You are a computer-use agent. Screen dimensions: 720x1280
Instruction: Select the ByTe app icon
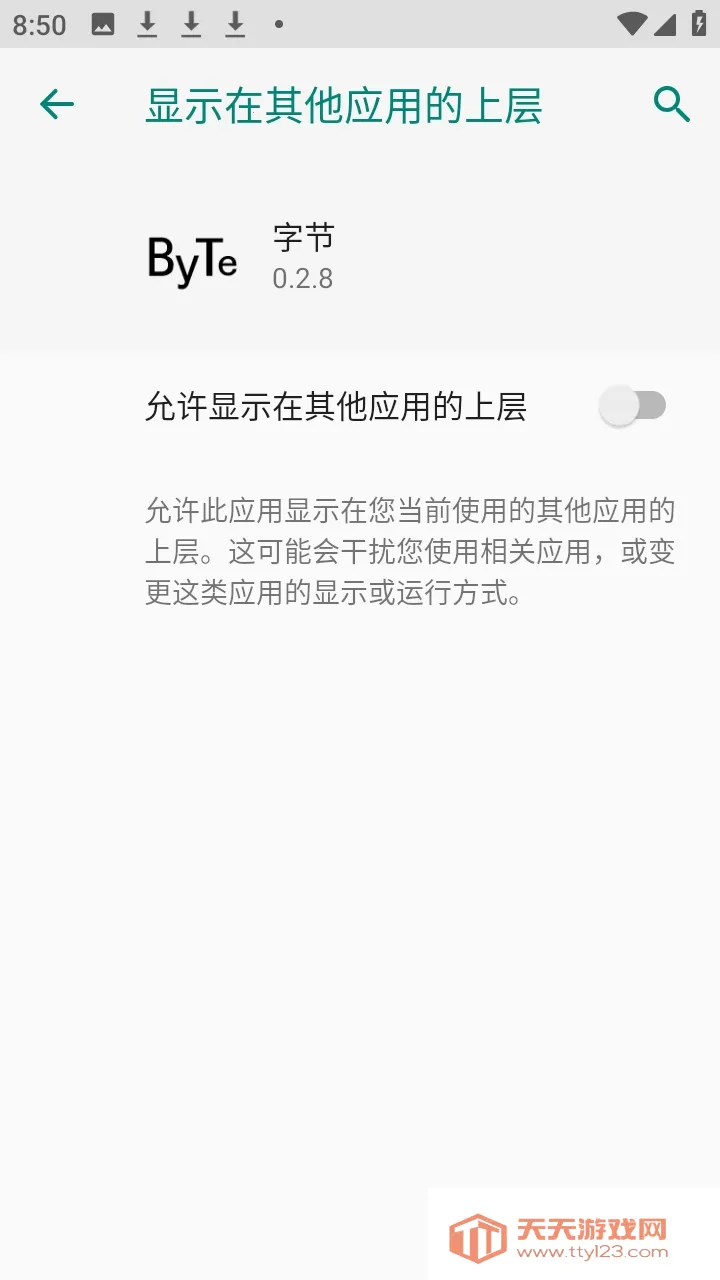192,258
